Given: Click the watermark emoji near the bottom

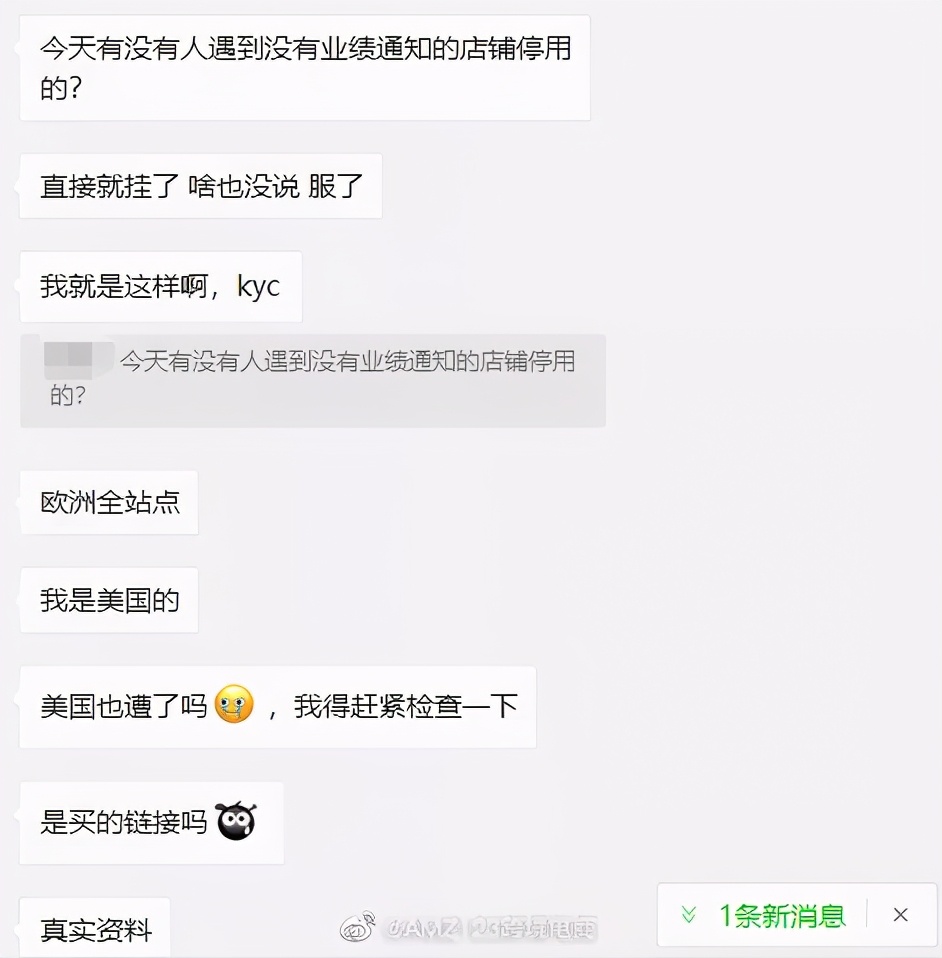Looking at the screenshot, I should coord(357,925).
